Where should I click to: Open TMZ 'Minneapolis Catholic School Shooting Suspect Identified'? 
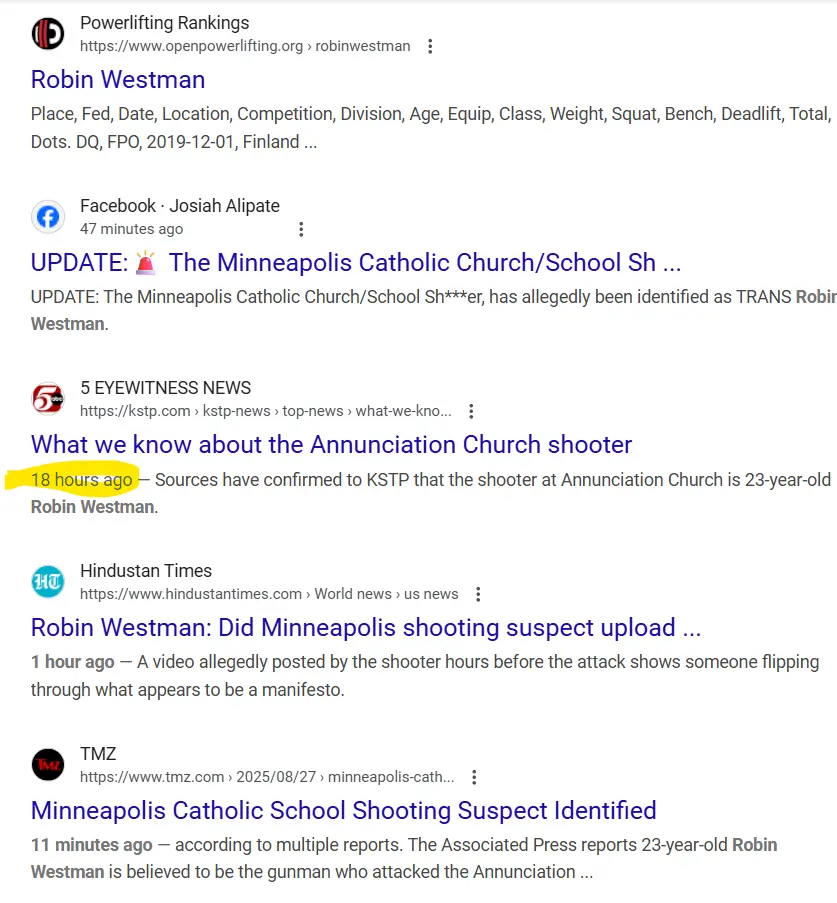(x=343, y=810)
